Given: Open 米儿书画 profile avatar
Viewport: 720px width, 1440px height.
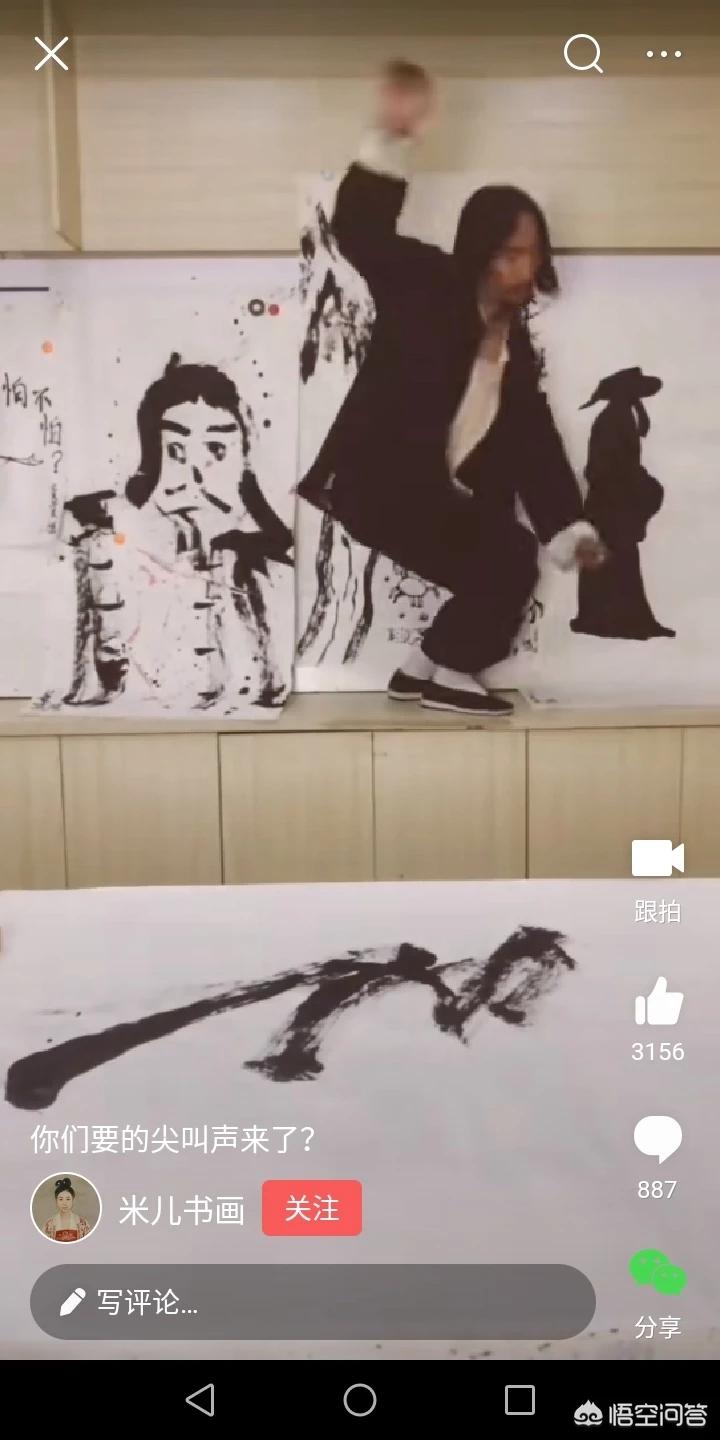Looking at the screenshot, I should [66, 1208].
